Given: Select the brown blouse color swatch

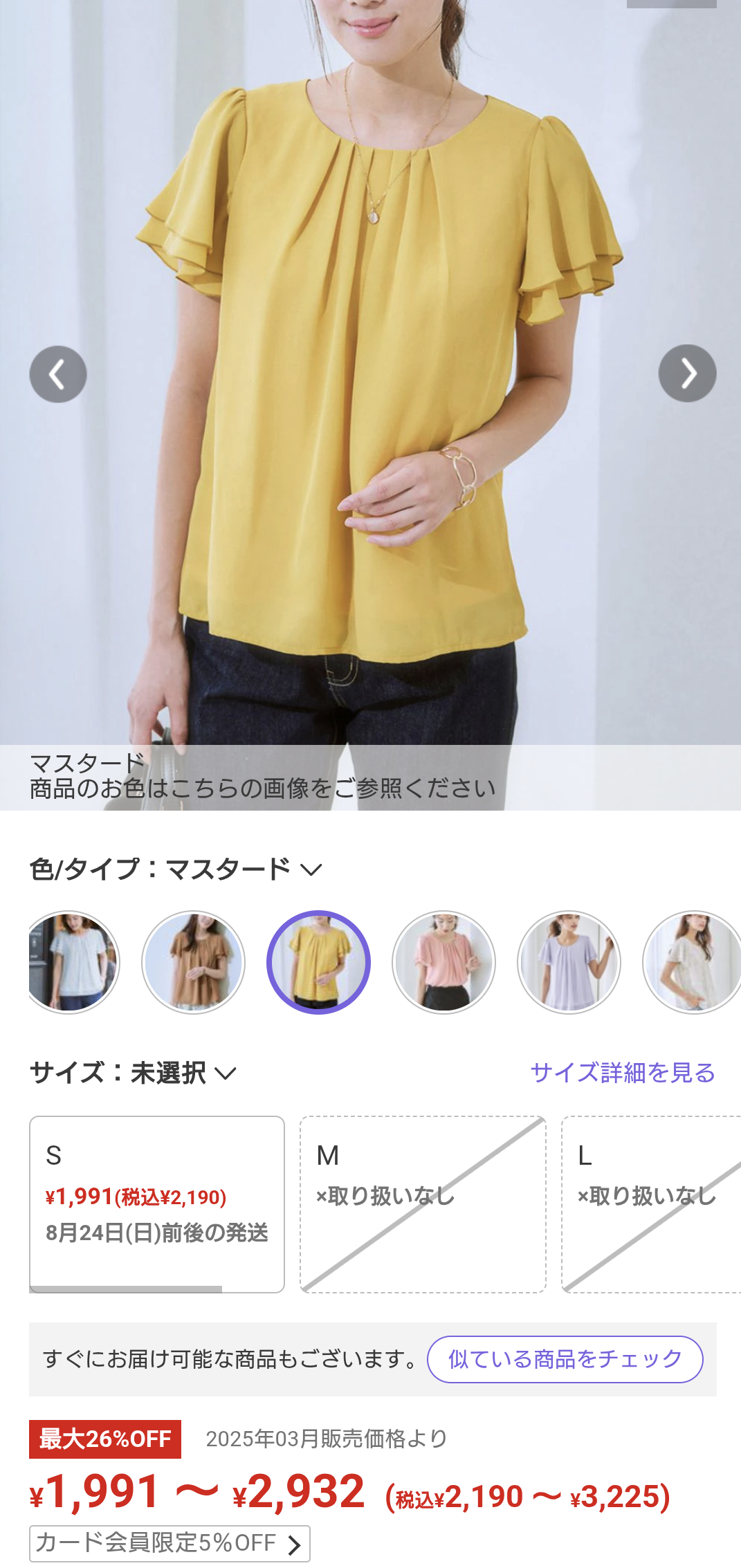Looking at the screenshot, I should pyautogui.click(x=194, y=962).
